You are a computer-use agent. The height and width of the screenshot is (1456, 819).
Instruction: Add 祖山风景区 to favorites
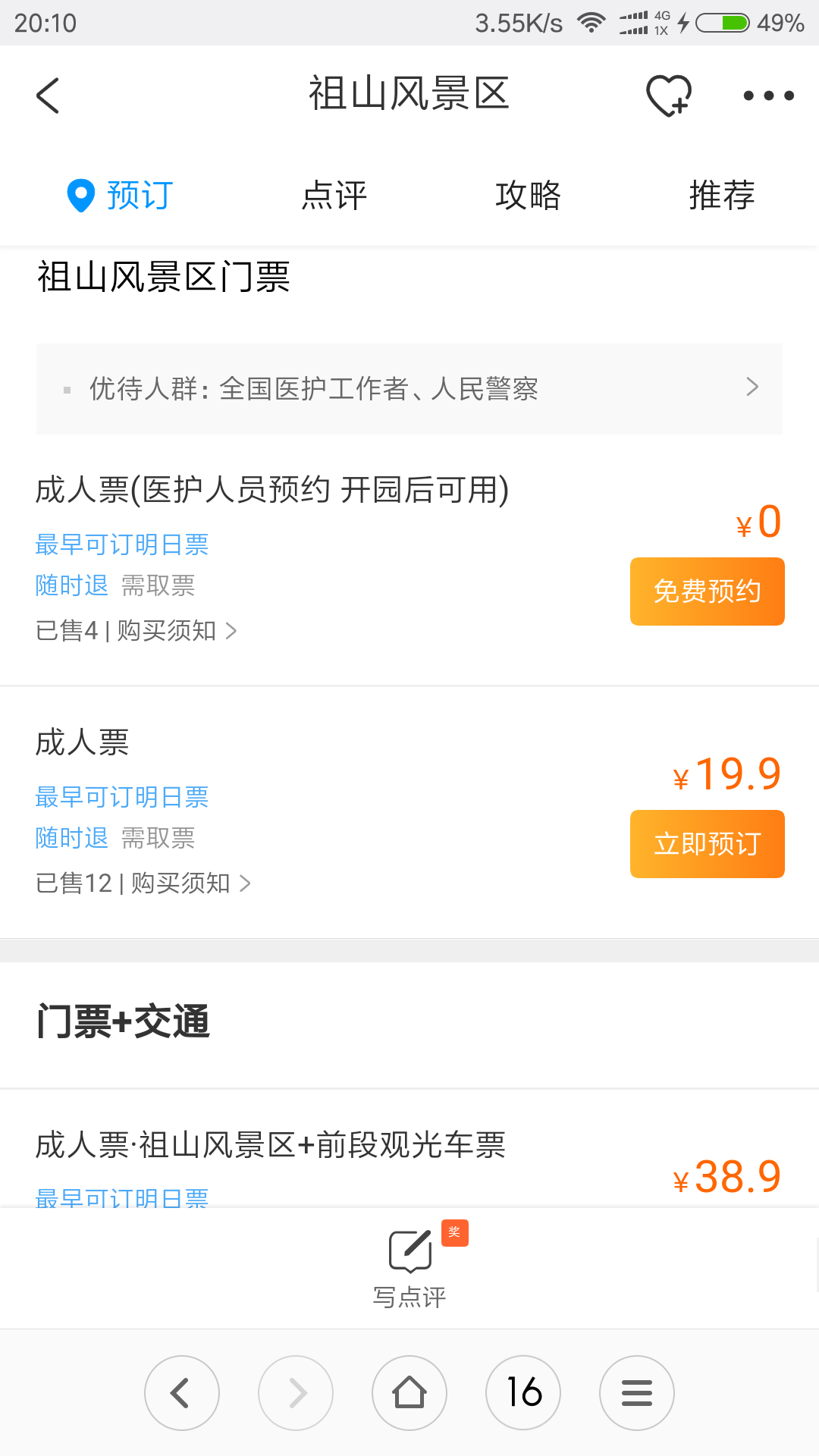tap(668, 96)
